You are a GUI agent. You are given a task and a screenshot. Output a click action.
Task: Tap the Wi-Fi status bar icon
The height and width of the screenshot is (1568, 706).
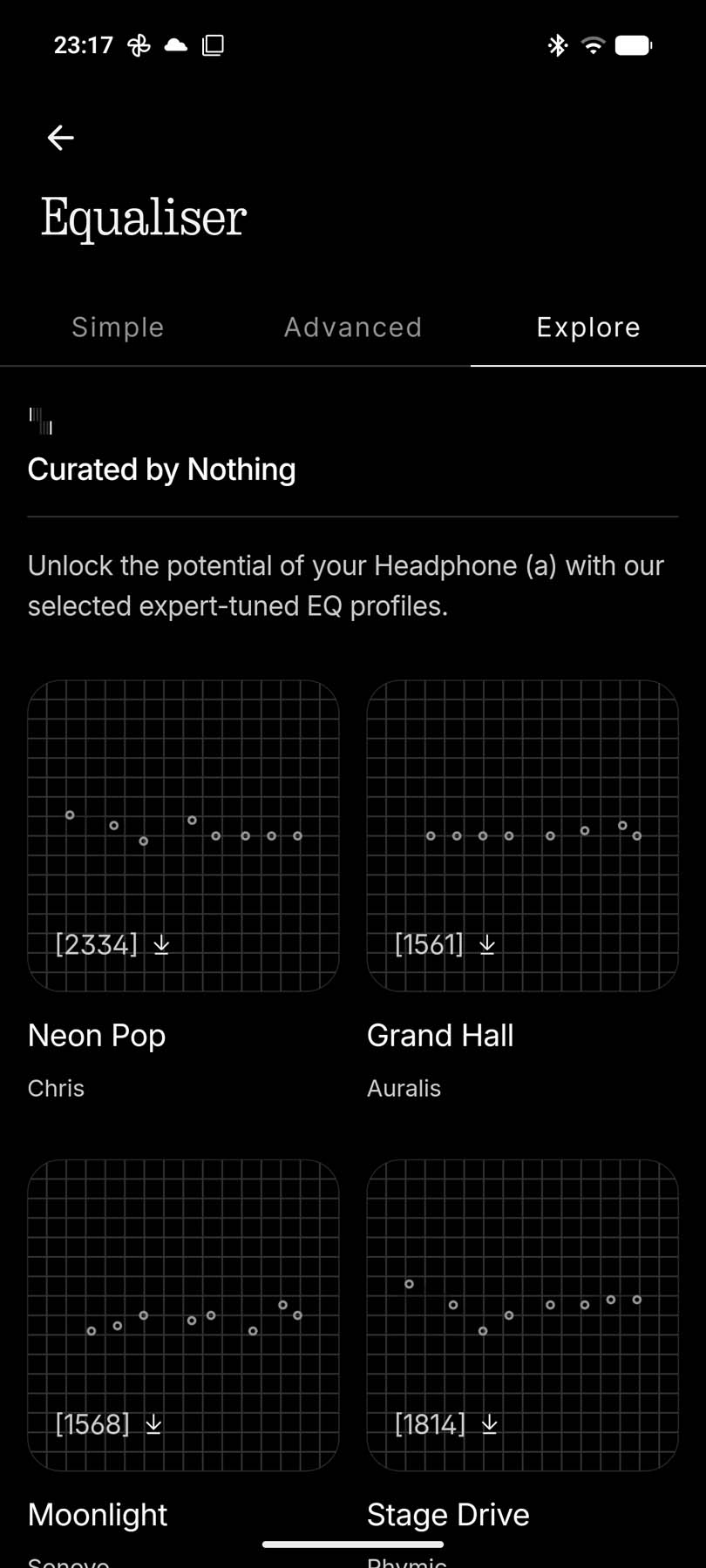(594, 44)
